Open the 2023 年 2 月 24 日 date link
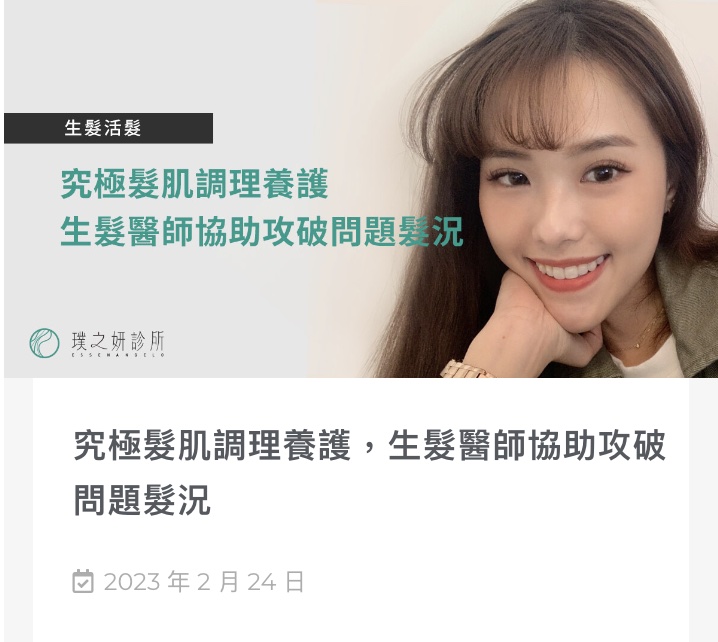 pyautogui.click(x=203, y=582)
